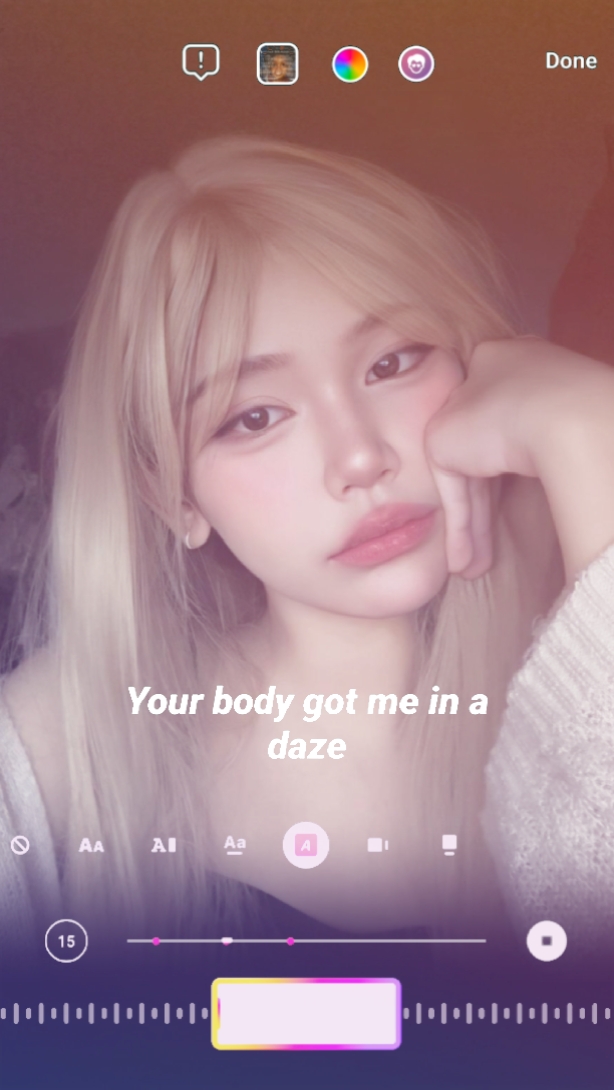Screen dimensions: 614x1090
Task: Tap the highlighted audio clip selector
Action: (x=306, y=1013)
